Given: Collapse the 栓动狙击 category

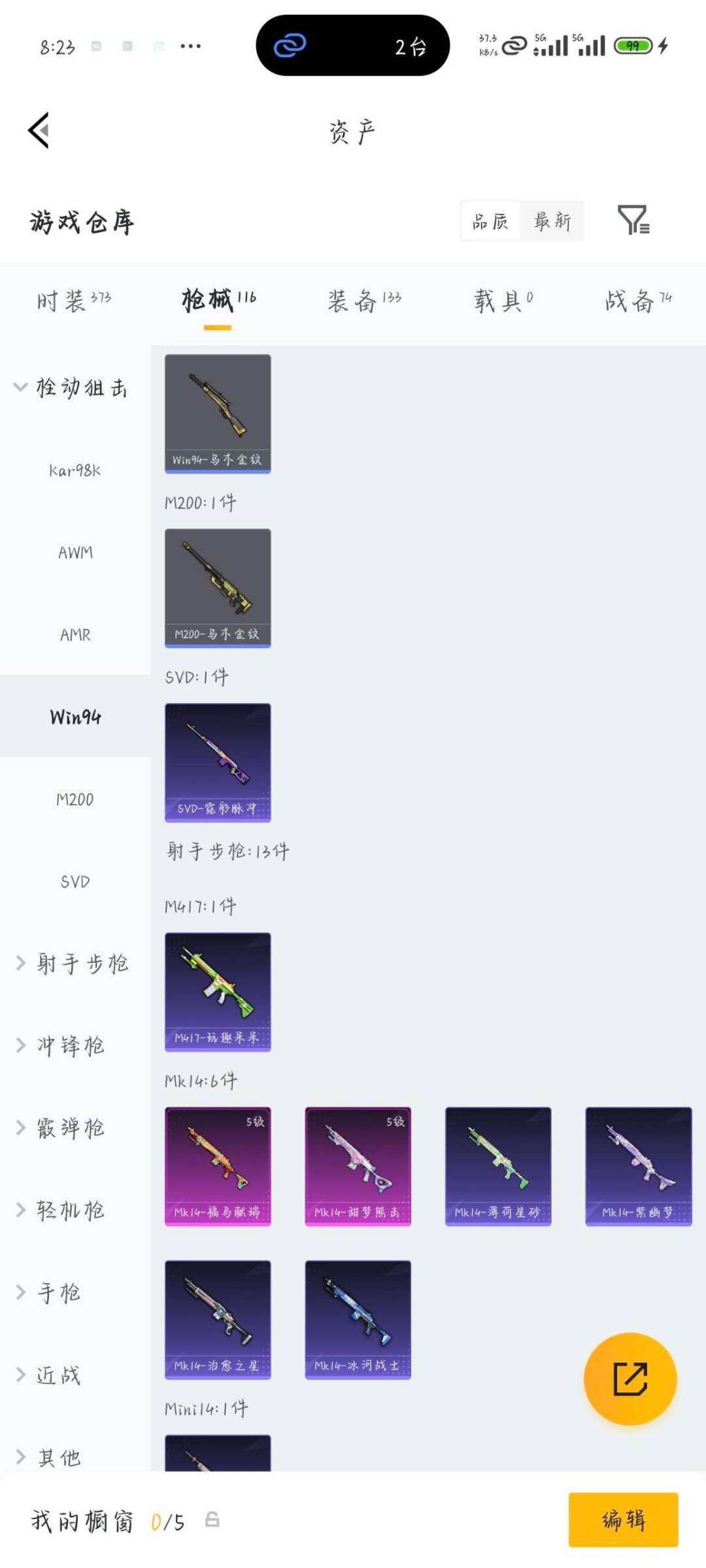Looking at the screenshot, I should tap(72, 388).
